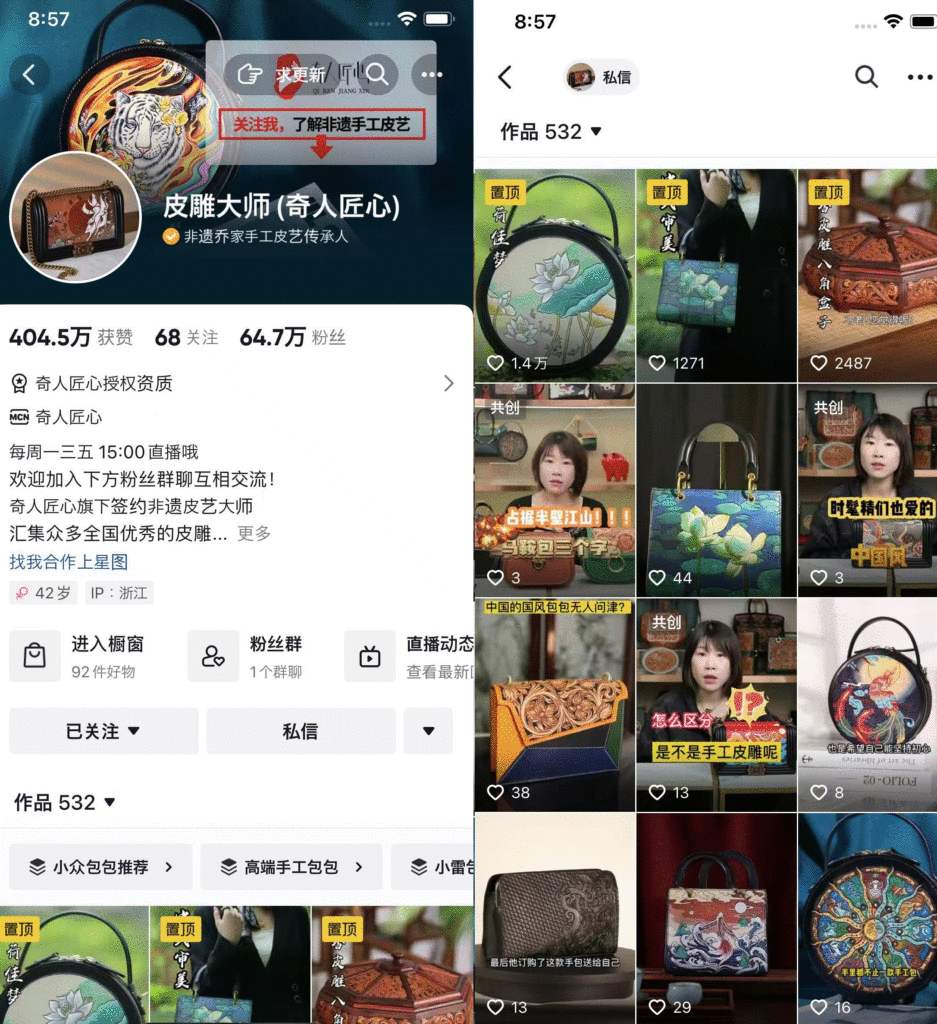
Task: Enter the shop window 进入橱窗
Action: 88,656
